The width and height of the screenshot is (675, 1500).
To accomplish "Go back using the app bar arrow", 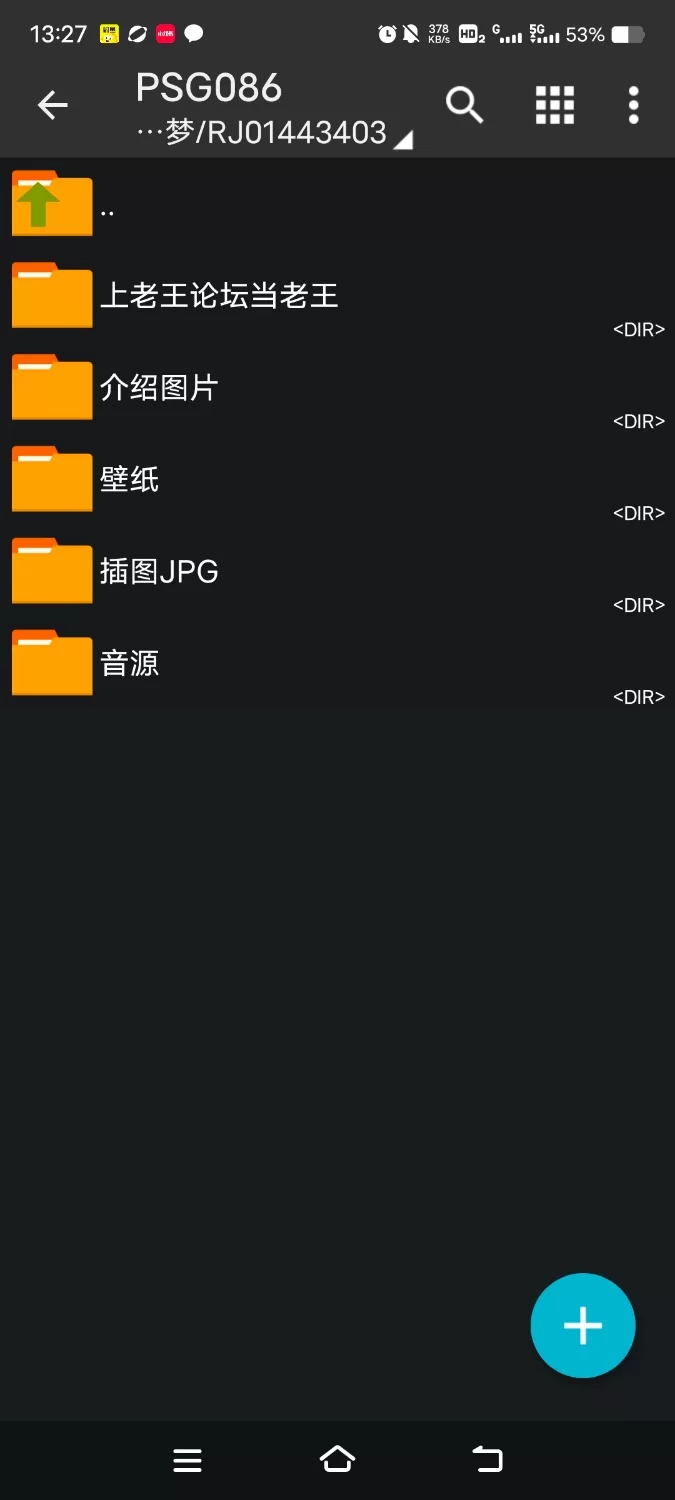I will (52, 105).
